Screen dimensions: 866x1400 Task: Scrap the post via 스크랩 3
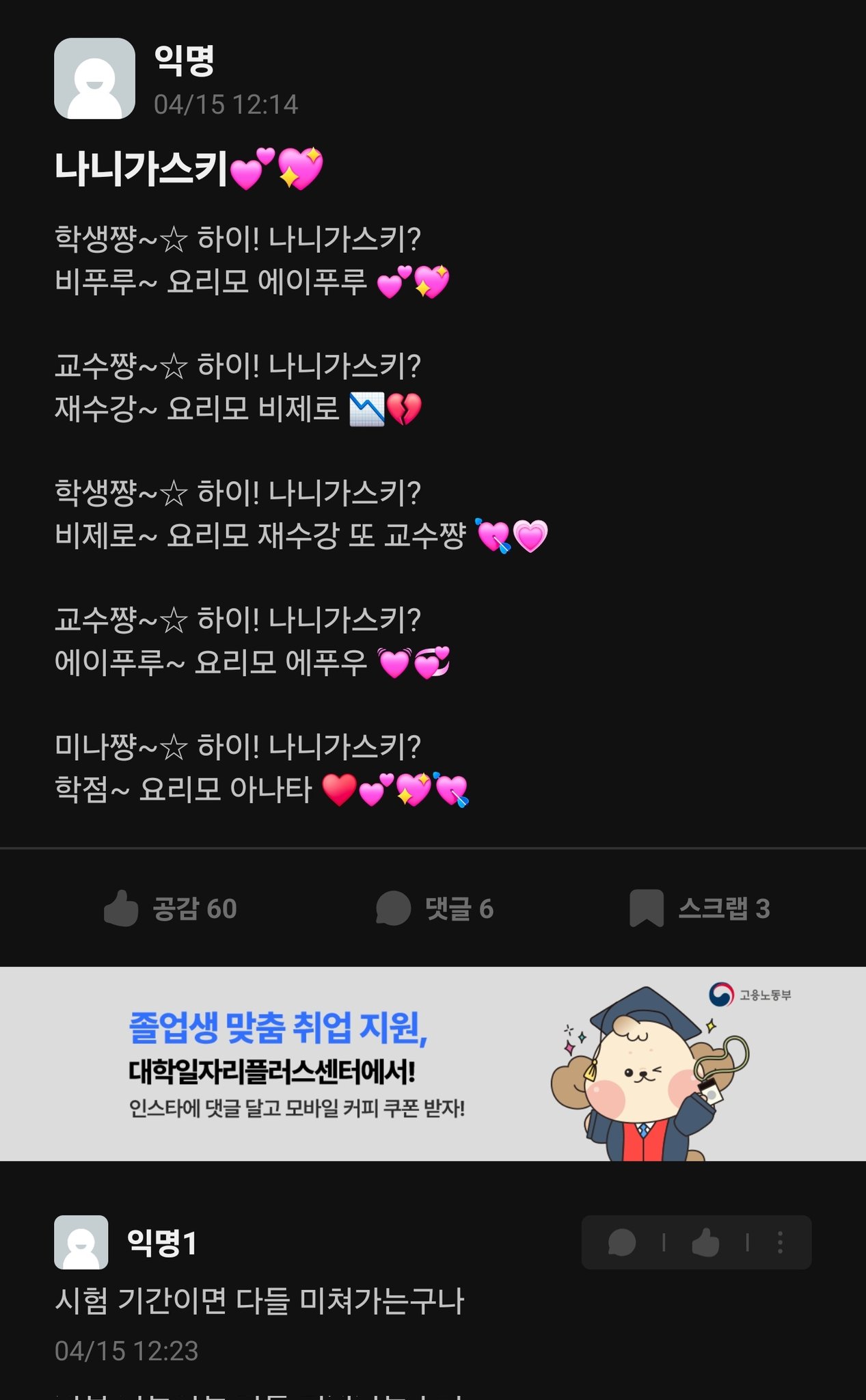(699, 908)
